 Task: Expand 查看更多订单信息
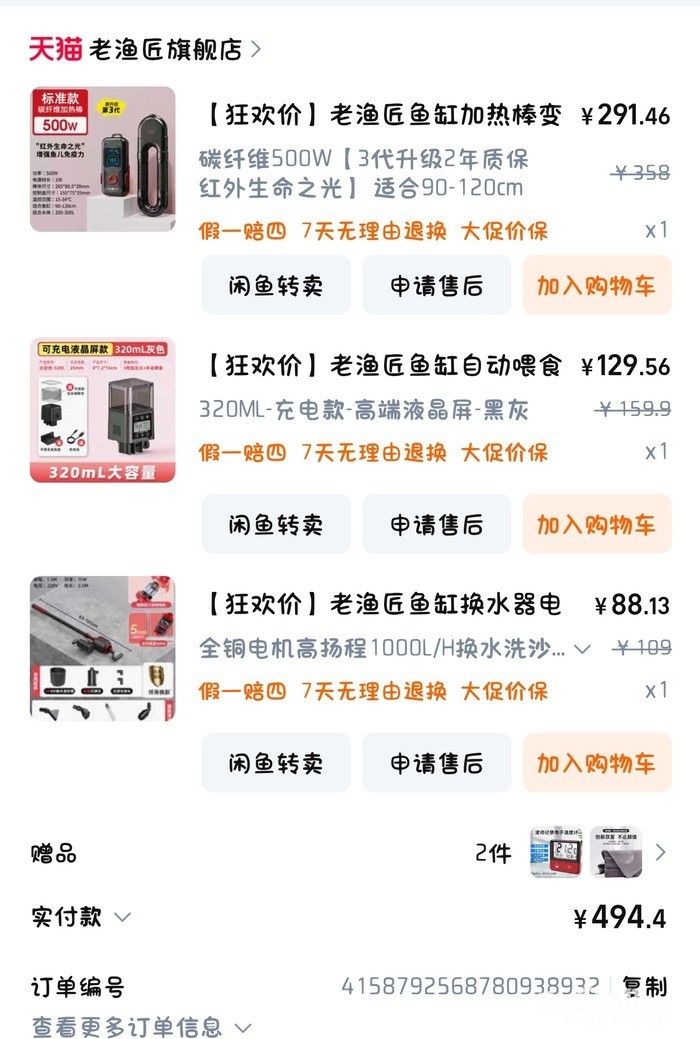pos(141,1026)
